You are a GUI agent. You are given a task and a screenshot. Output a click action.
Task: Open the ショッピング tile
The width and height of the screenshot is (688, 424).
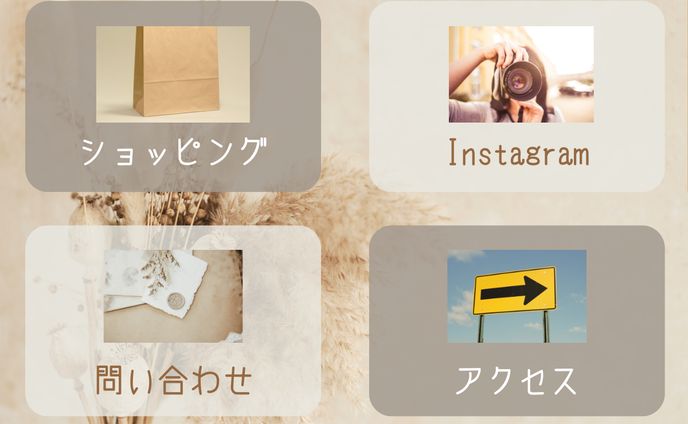(173, 97)
